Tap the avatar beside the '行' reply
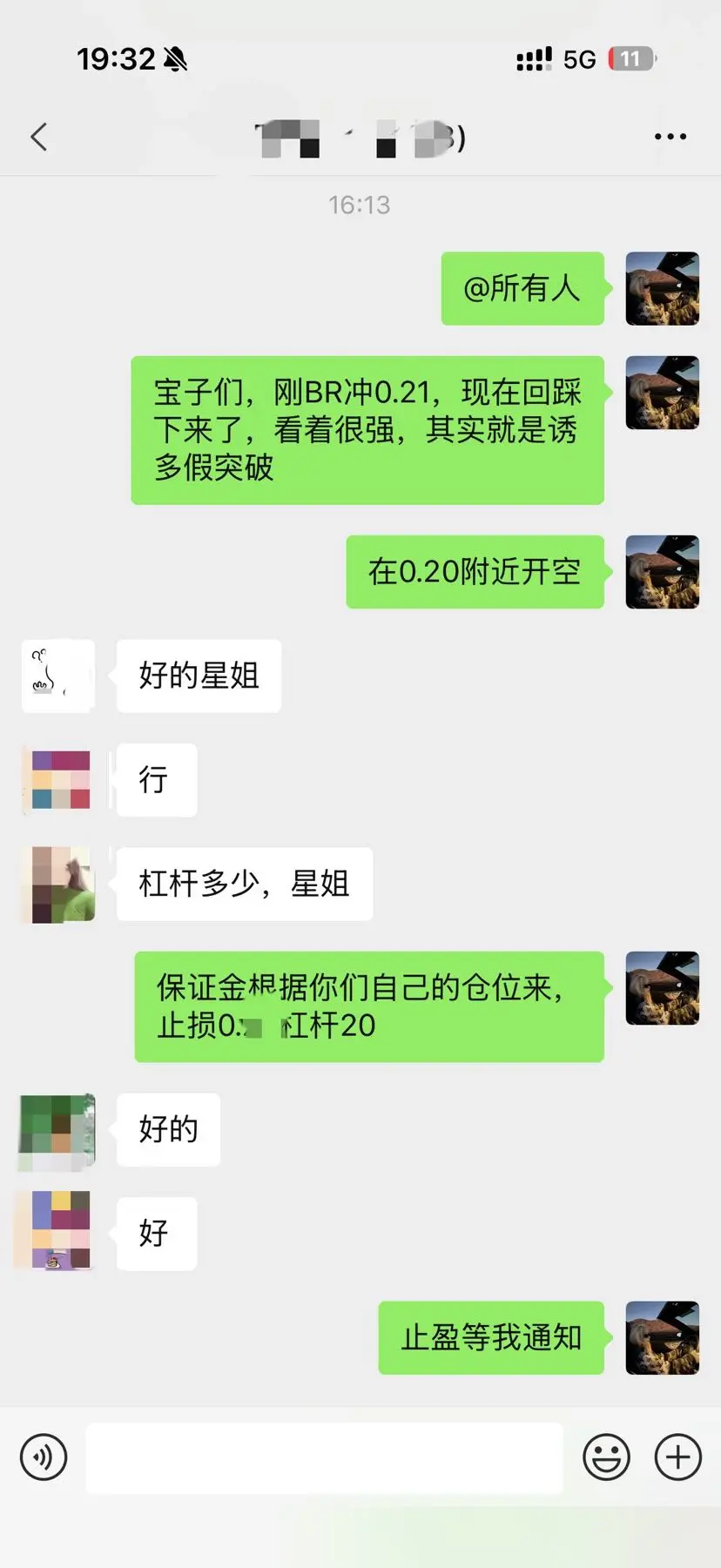 57,781
